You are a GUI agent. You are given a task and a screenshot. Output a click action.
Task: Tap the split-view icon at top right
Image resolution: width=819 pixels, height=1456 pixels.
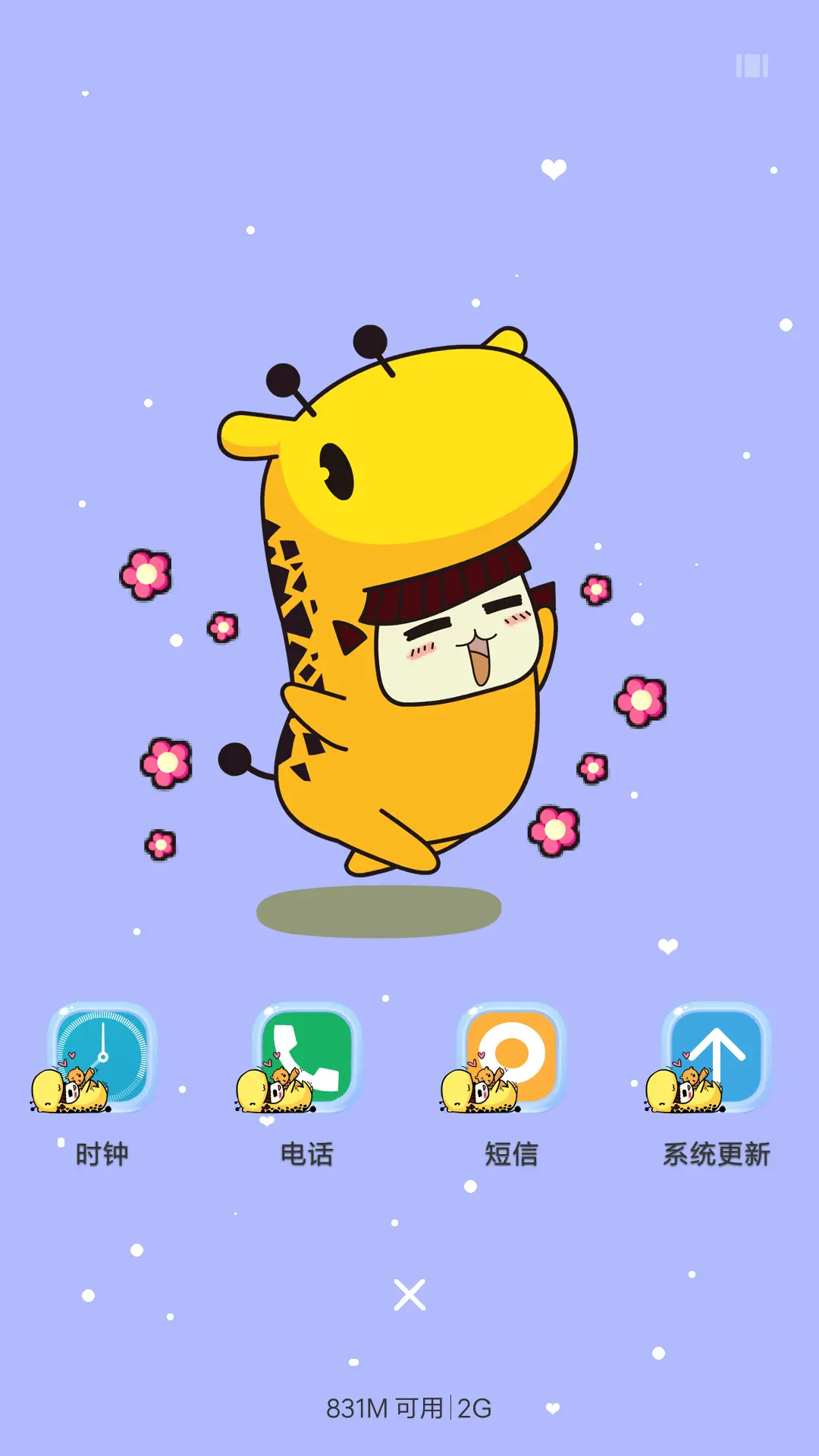pyautogui.click(x=752, y=66)
